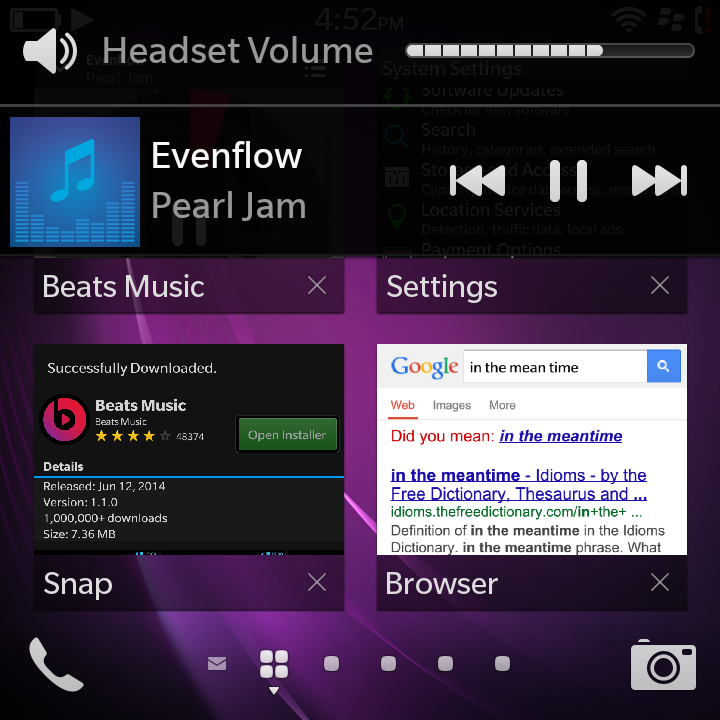Close the Snap app frame

[317, 583]
